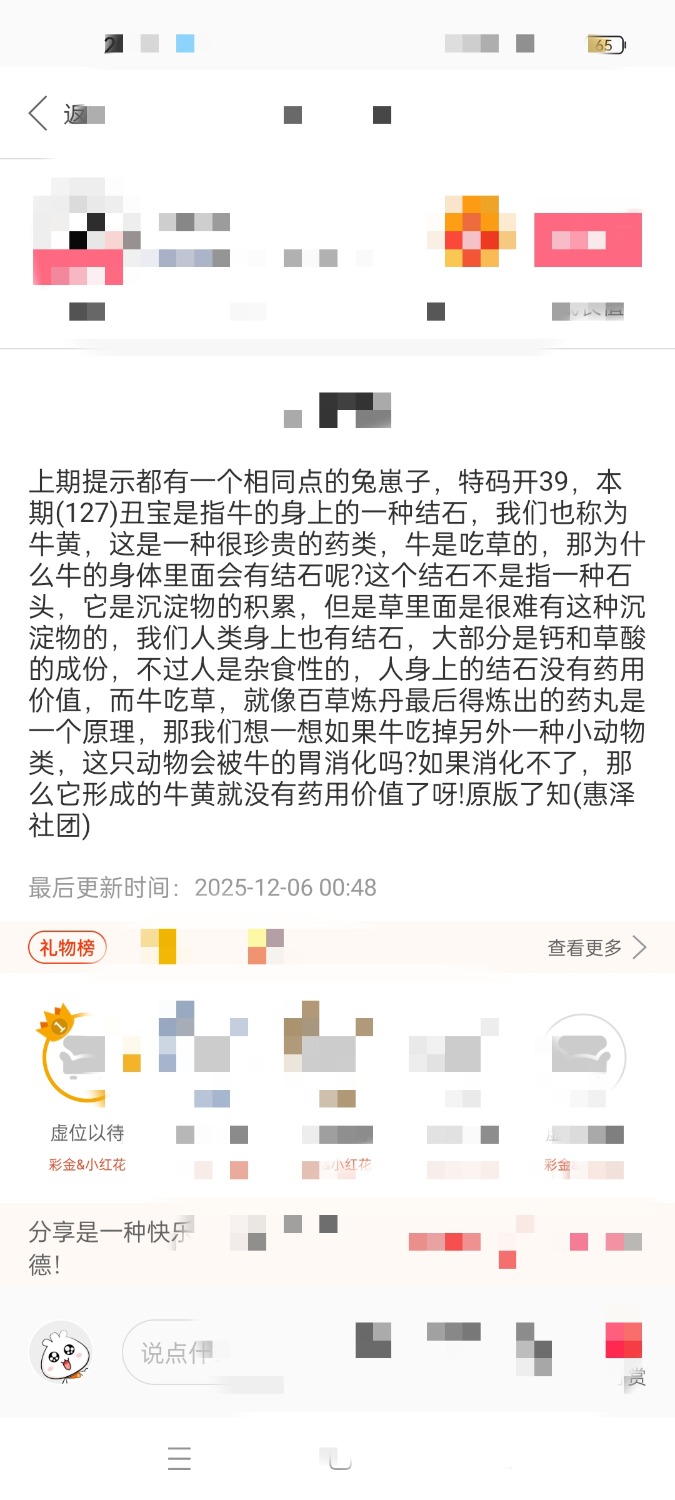Open the system recent apps menu
675x1500 pixels.
(179, 1459)
